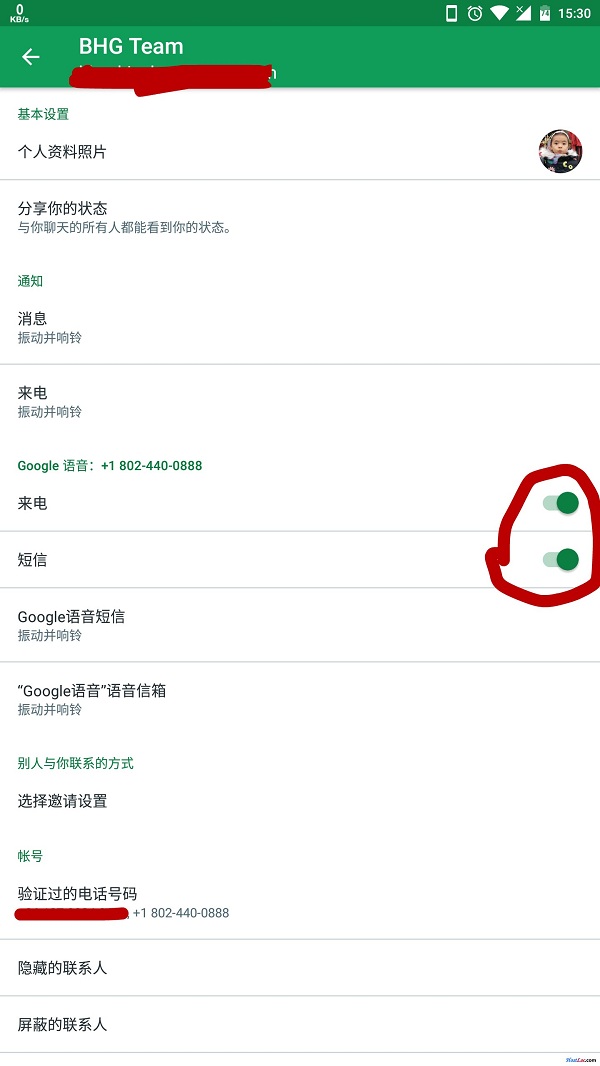Open 个人资料照片 profile photo setting
The height and width of the screenshot is (1066, 600).
[x=300, y=152]
